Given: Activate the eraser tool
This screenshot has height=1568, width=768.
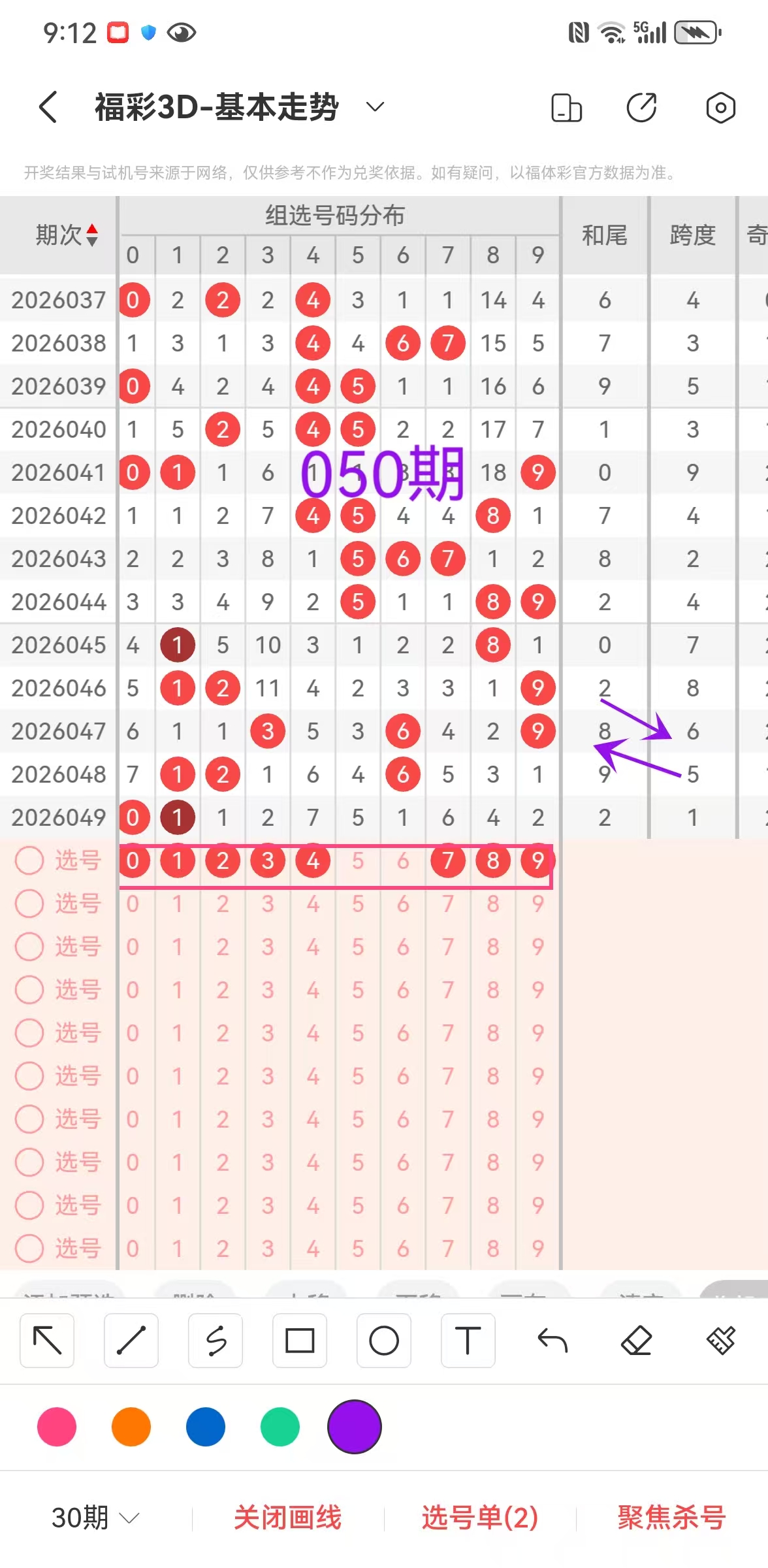Looking at the screenshot, I should pyautogui.click(x=637, y=1341).
